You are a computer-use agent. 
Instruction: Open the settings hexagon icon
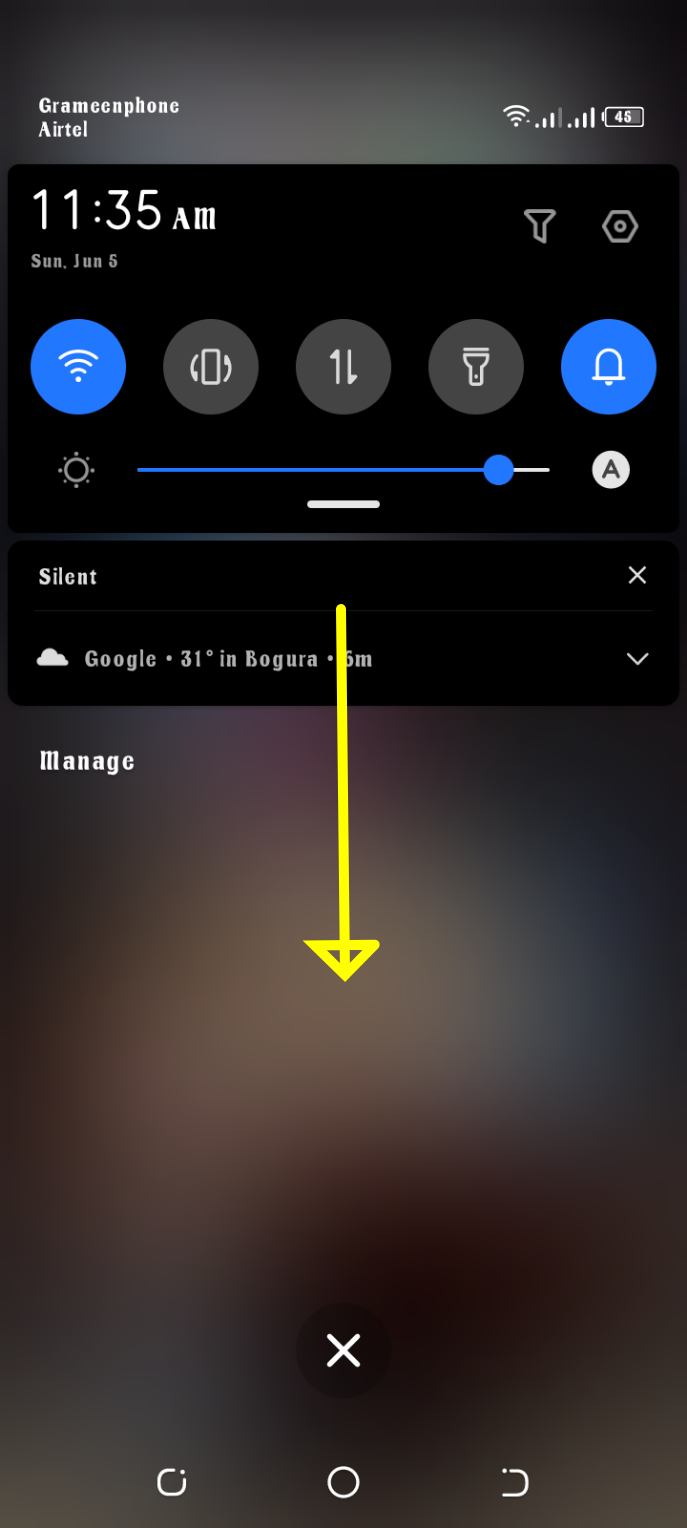[620, 227]
